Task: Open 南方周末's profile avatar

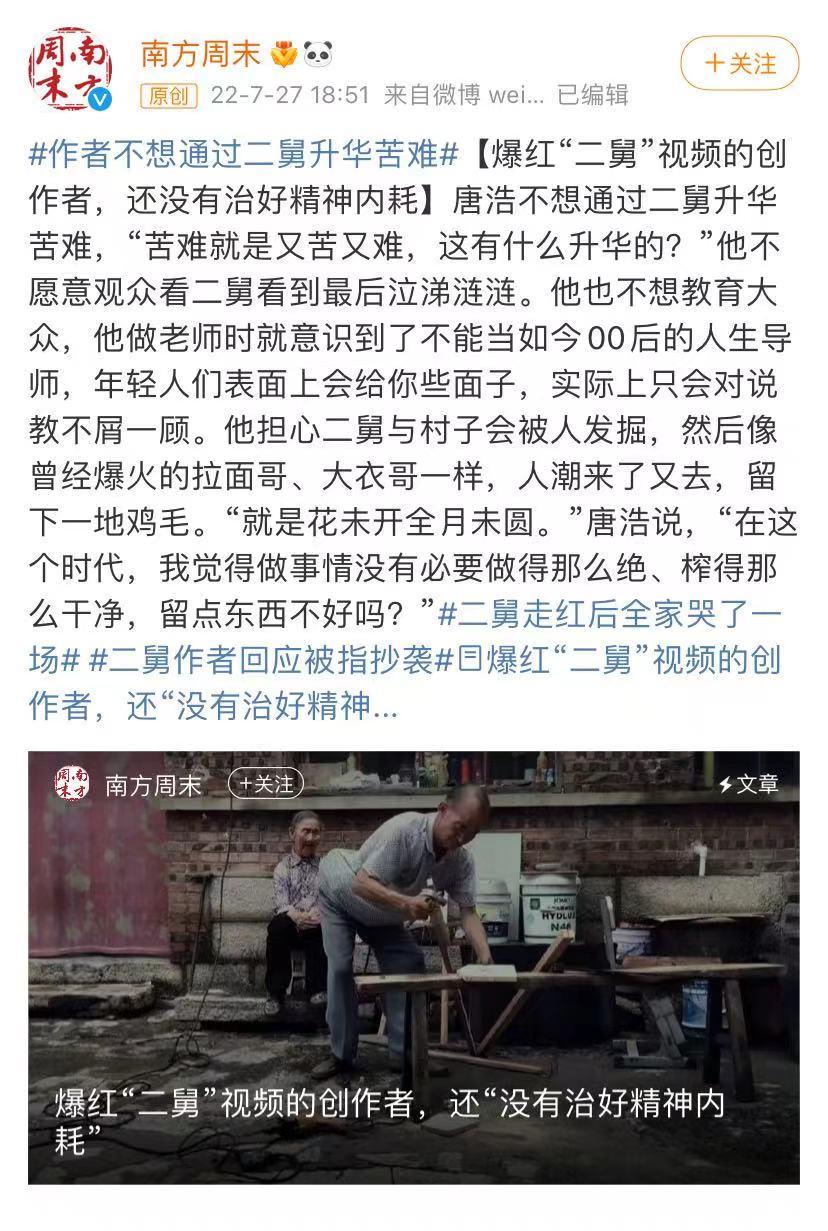Action: pos(69,69)
